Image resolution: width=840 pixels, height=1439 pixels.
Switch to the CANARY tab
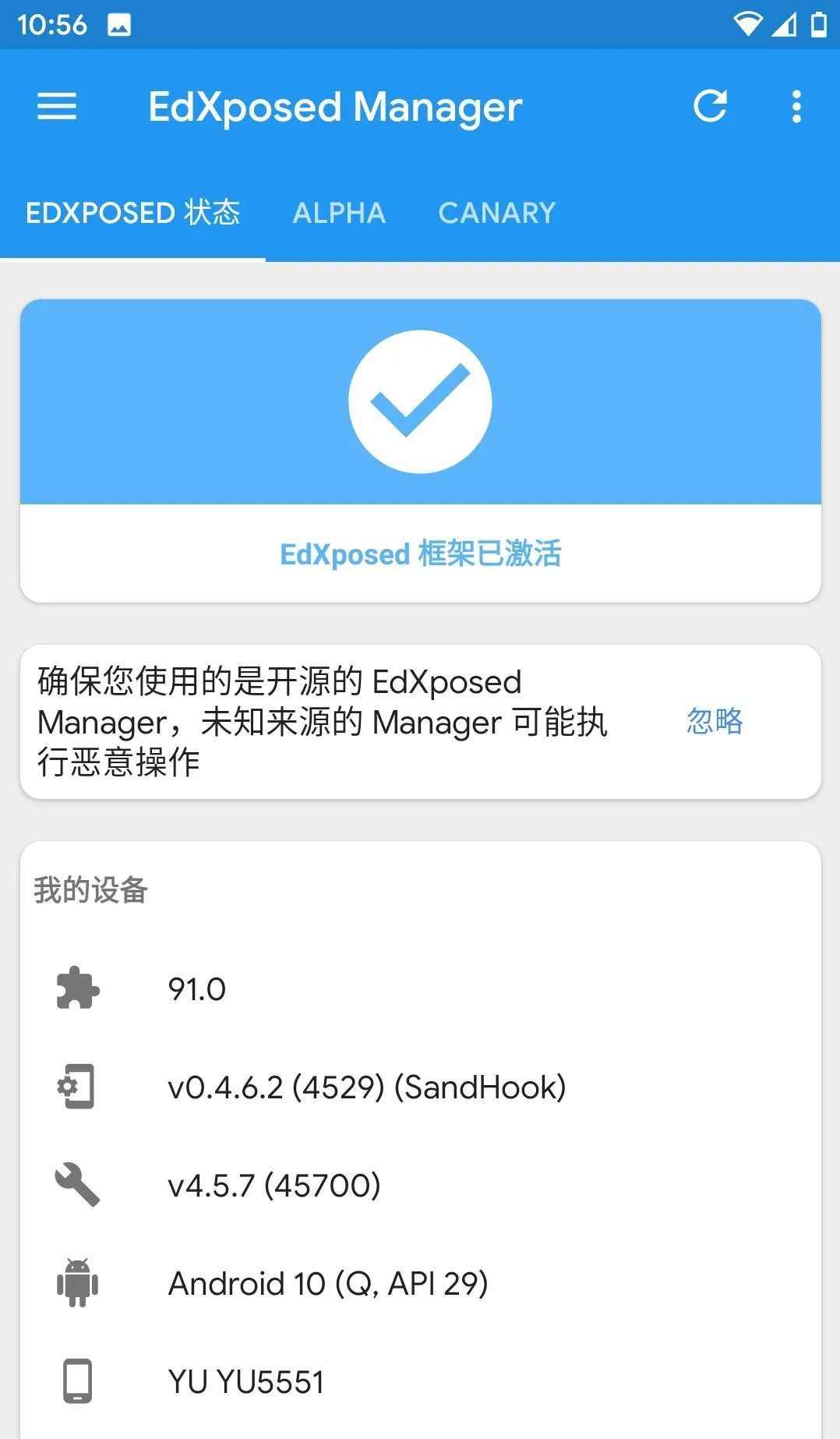[x=496, y=213]
